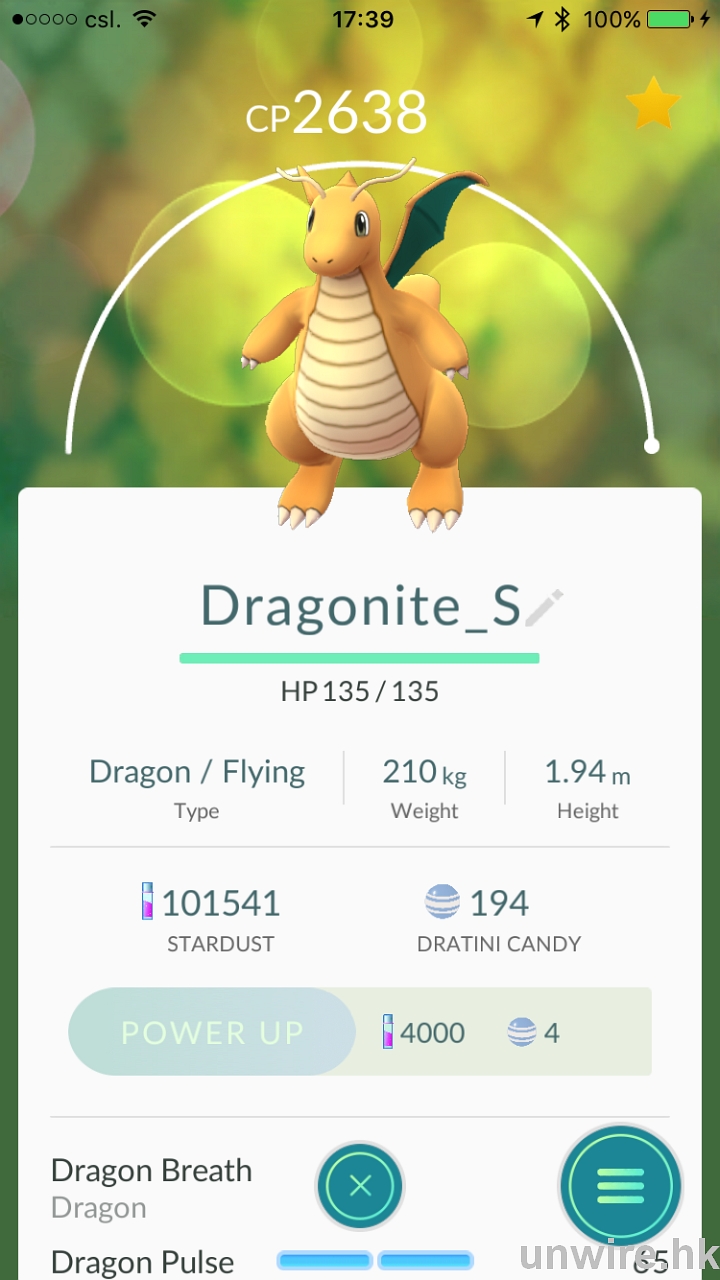Image resolution: width=720 pixels, height=1280 pixels.
Task: Tap the Power Up button
Action: tap(212, 1032)
